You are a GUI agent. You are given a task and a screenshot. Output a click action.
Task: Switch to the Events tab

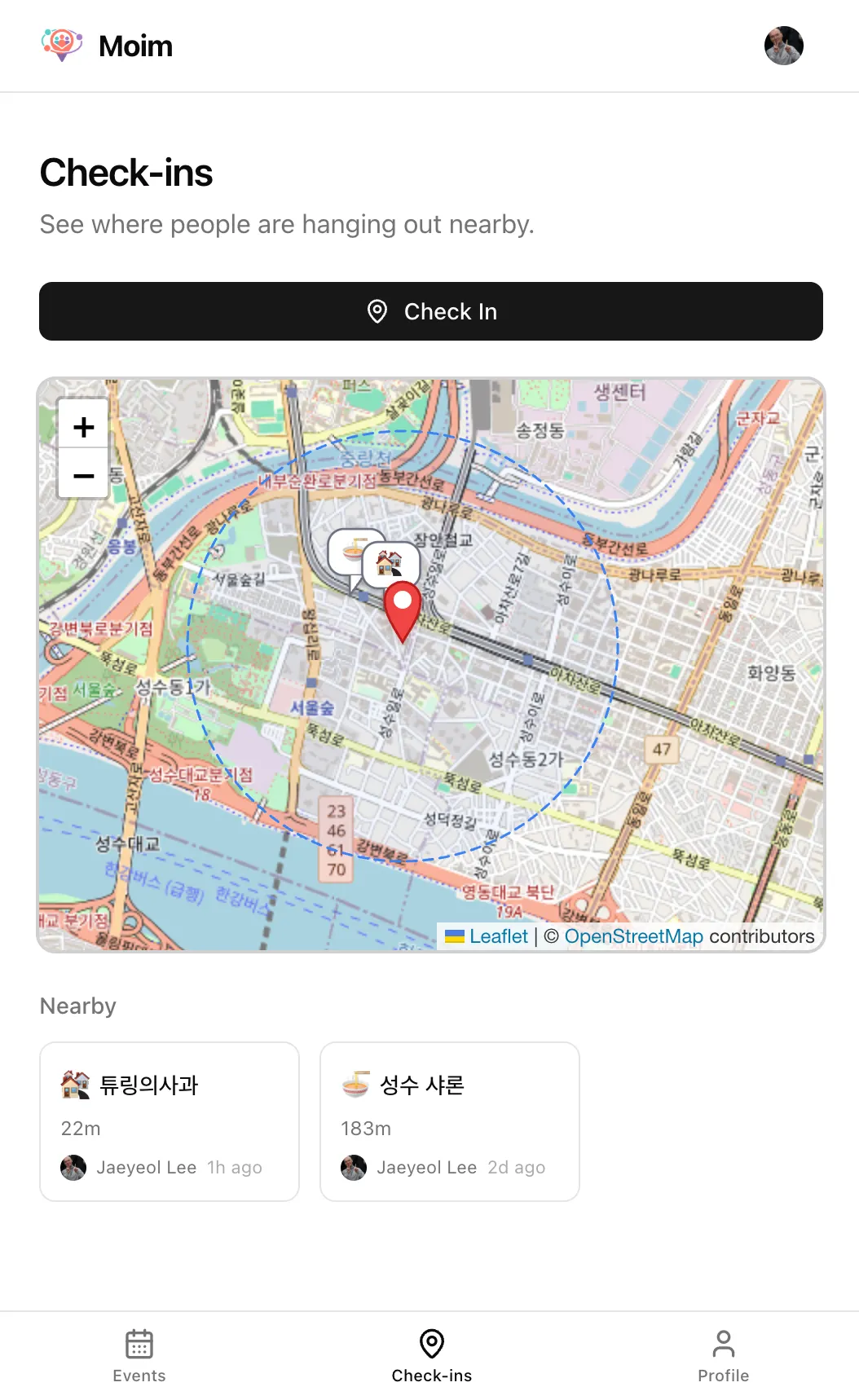[x=139, y=1356]
